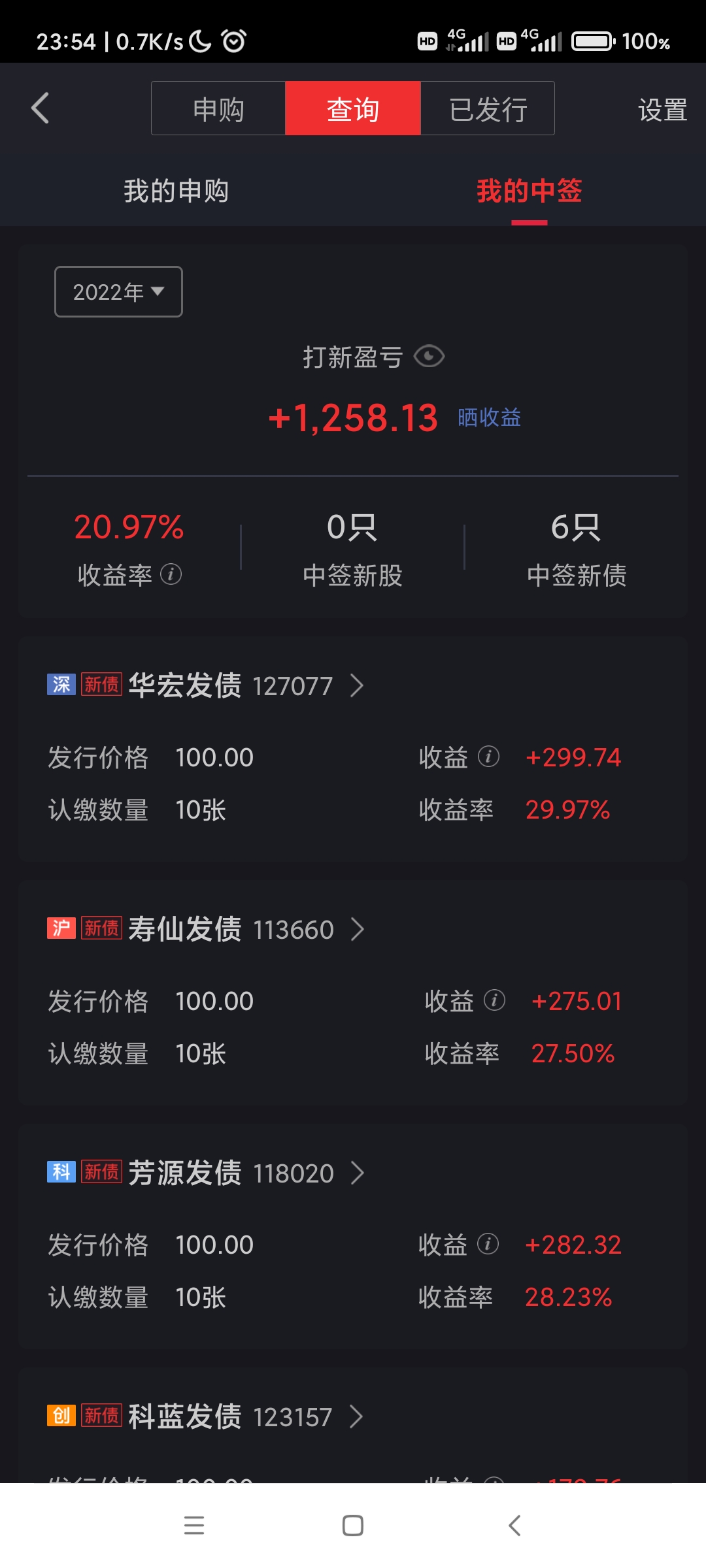
Task: Open recent apps from the navigation bar
Action: point(194,1526)
